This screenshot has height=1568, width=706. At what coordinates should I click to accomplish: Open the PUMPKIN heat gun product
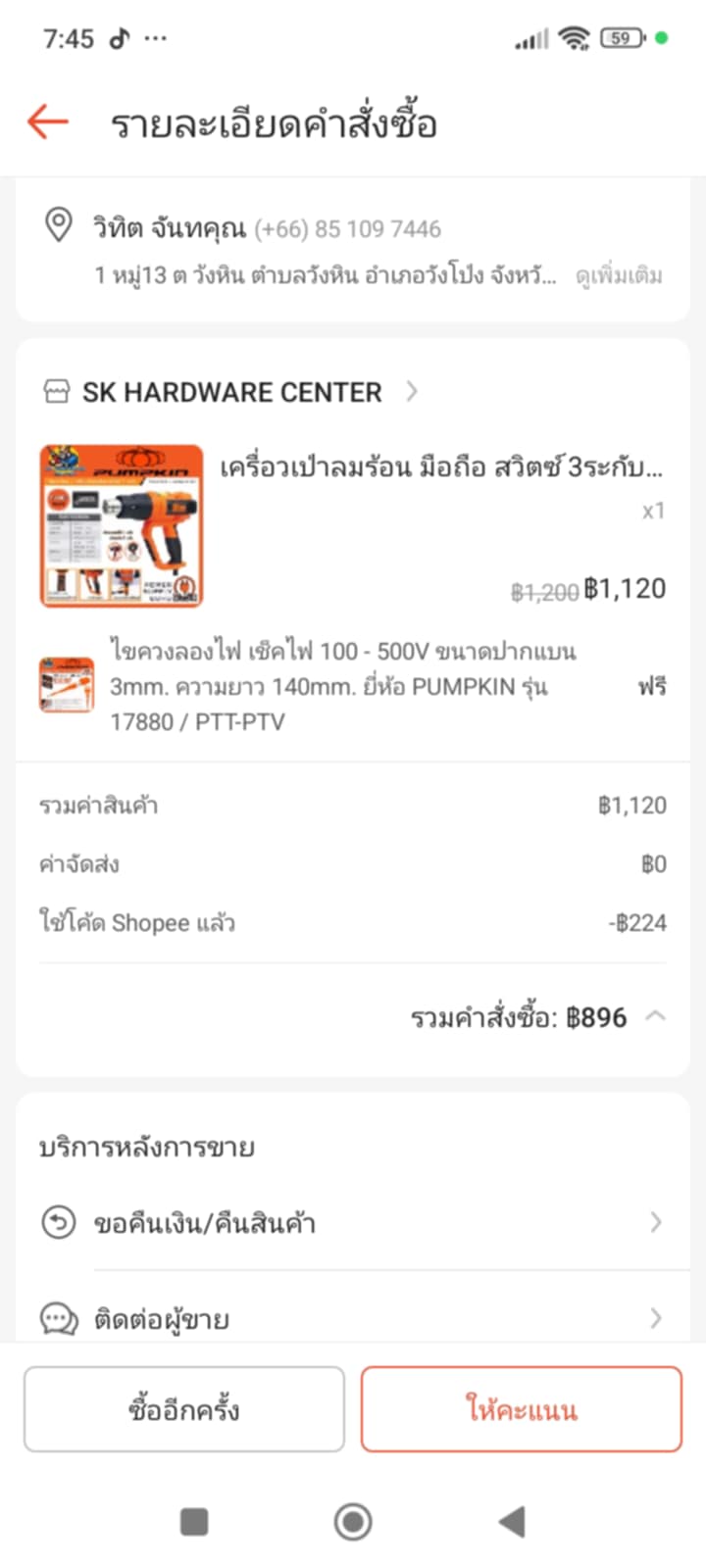[x=353, y=526]
